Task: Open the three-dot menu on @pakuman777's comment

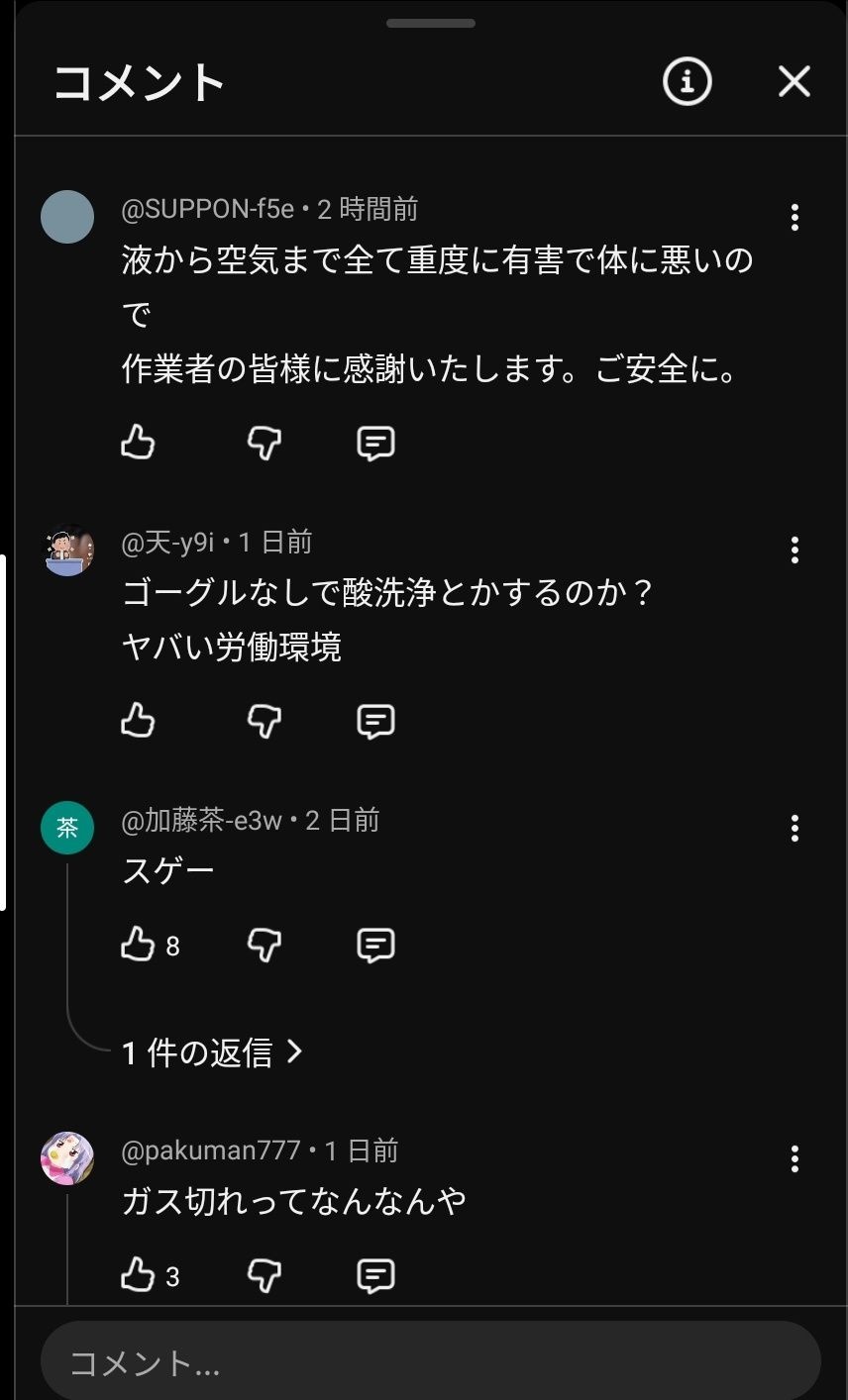Action: pyautogui.click(x=794, y=1158)
